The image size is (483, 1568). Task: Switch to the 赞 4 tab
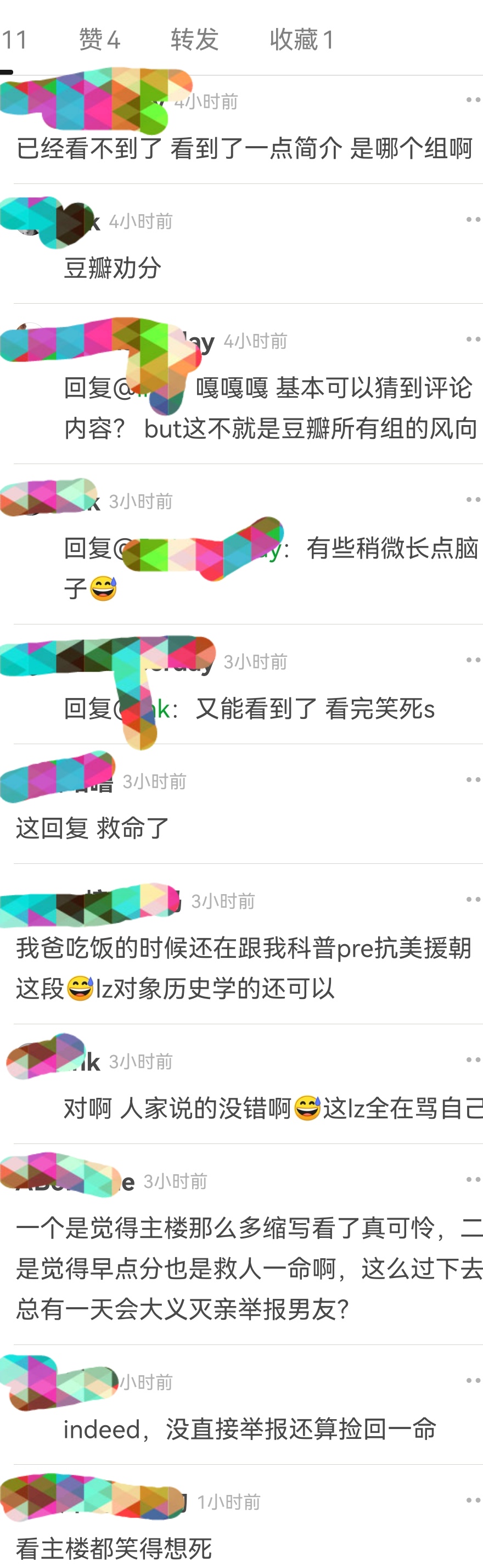[99, 40]
